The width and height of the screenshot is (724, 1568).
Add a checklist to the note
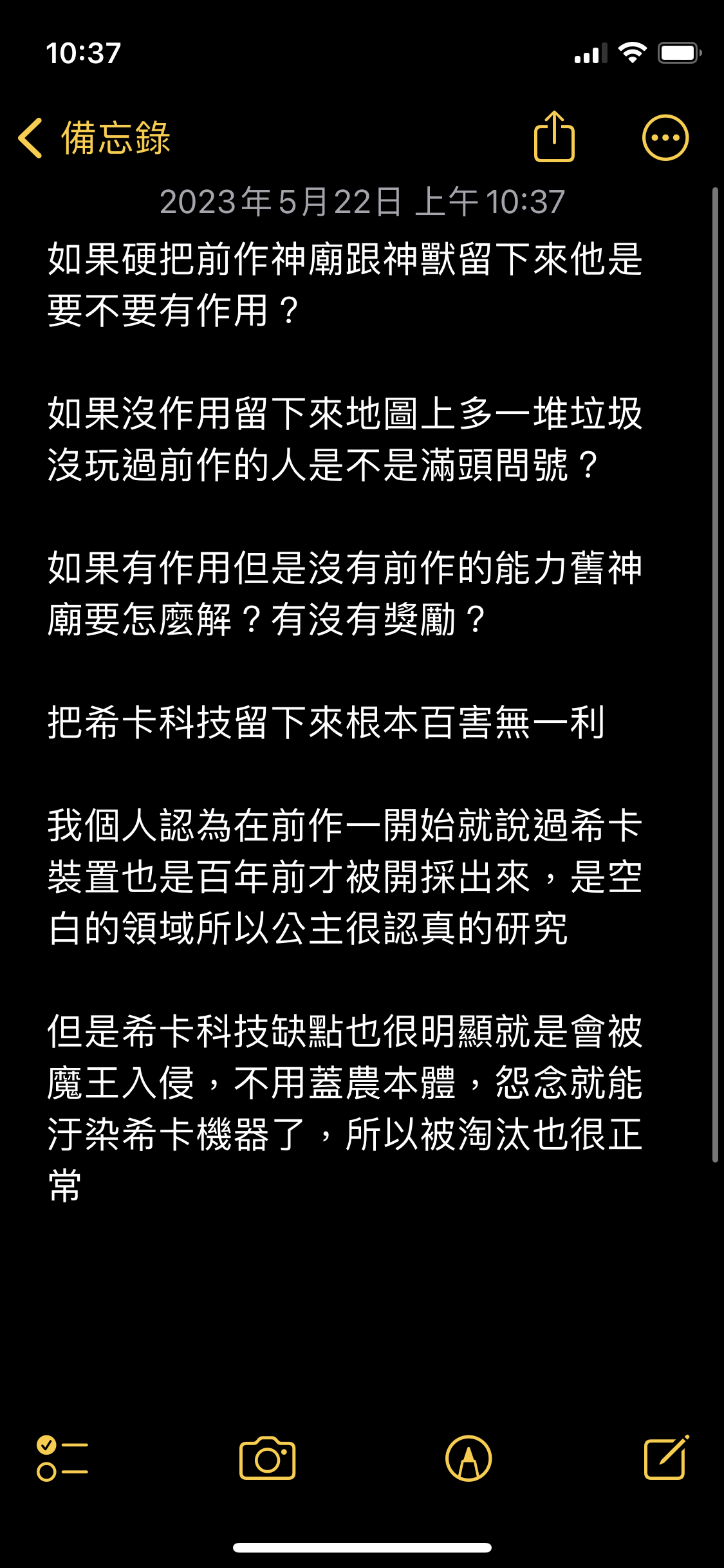tap(62, 1458)
